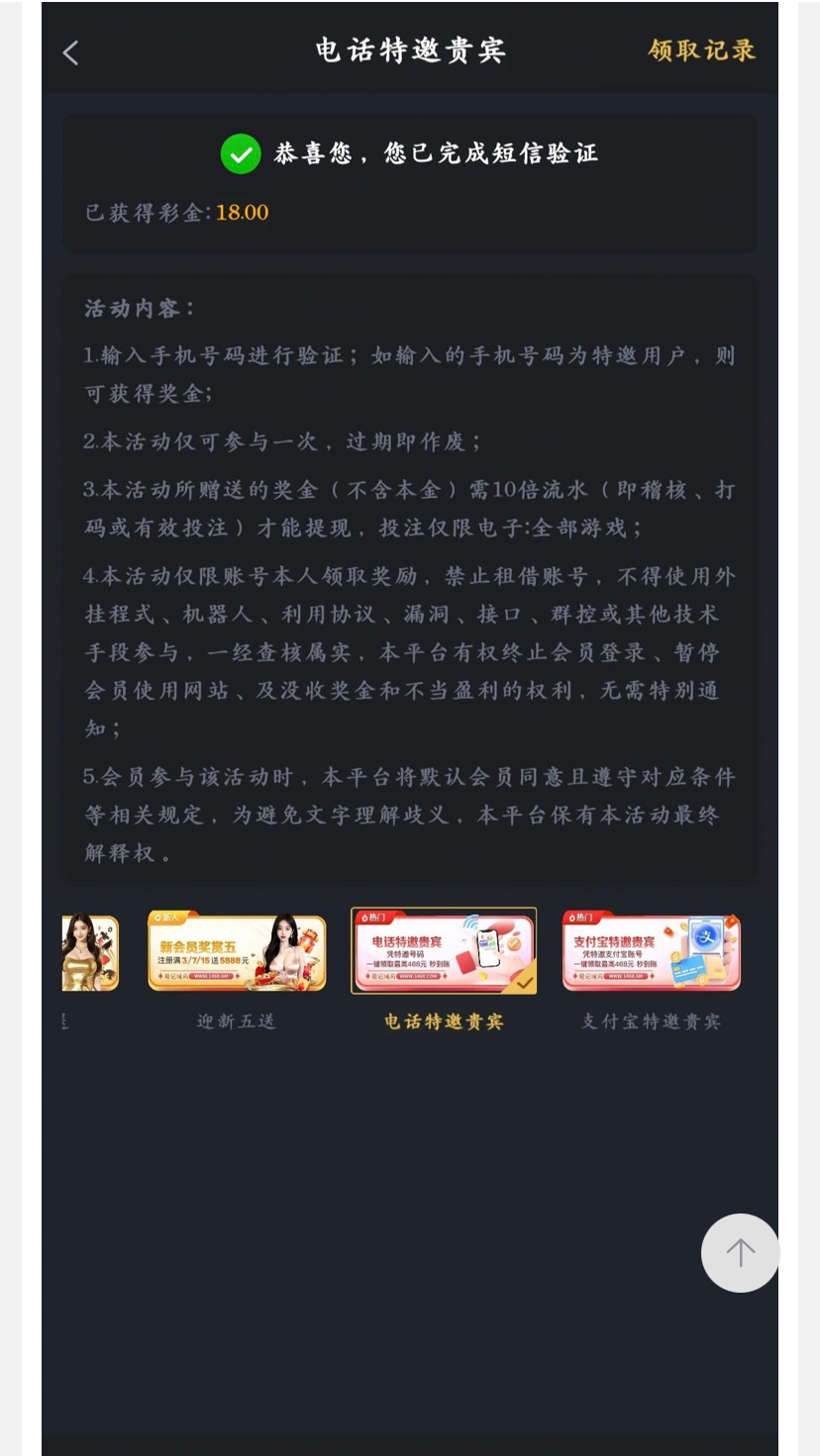Go back using the top-left arrow

pyautogui.click(x=70, y=52)
